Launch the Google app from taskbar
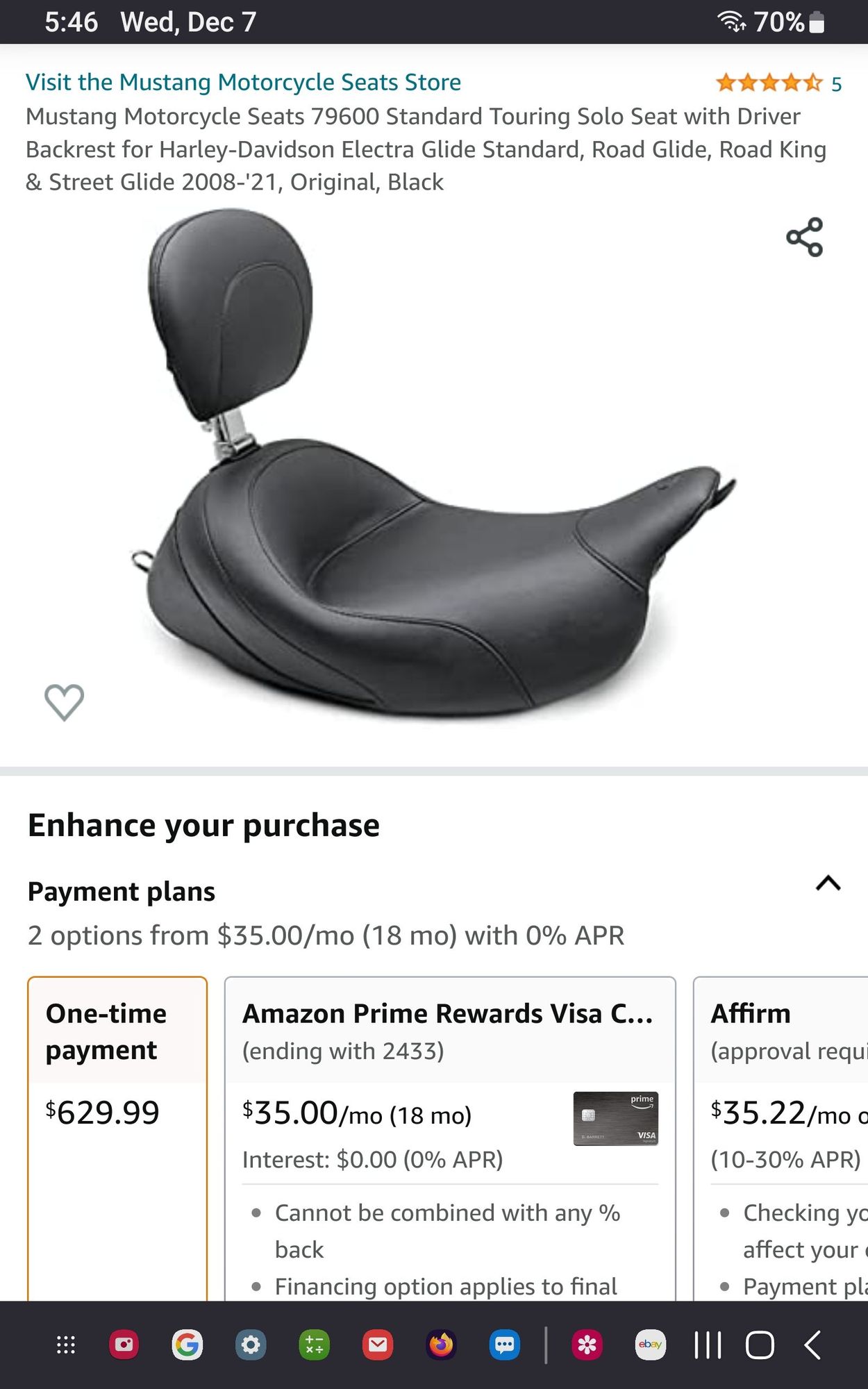The width and height of the screenshot is (868, 1389). 187,1345
